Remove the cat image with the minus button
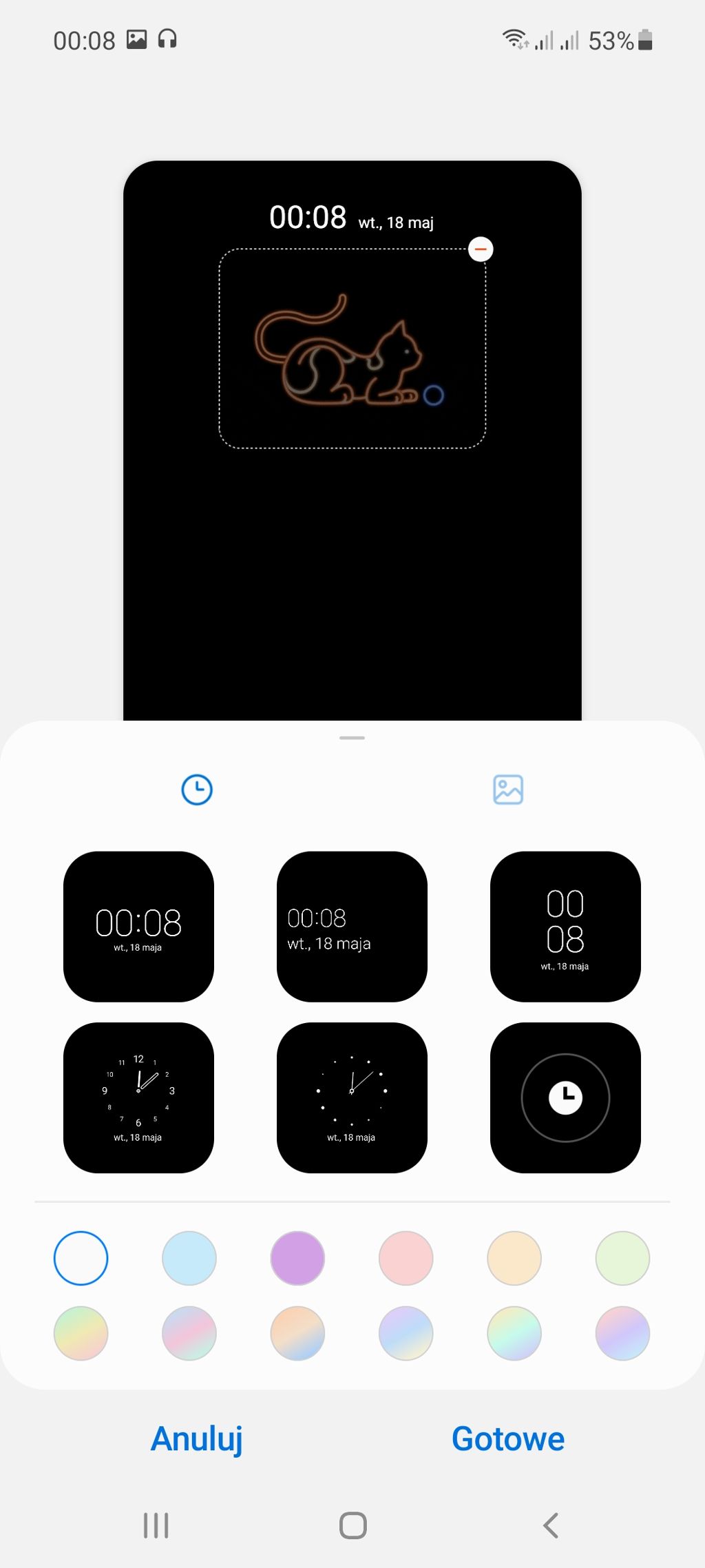The width and height of the screenshot is (705, 1568). tap(481, 249)
